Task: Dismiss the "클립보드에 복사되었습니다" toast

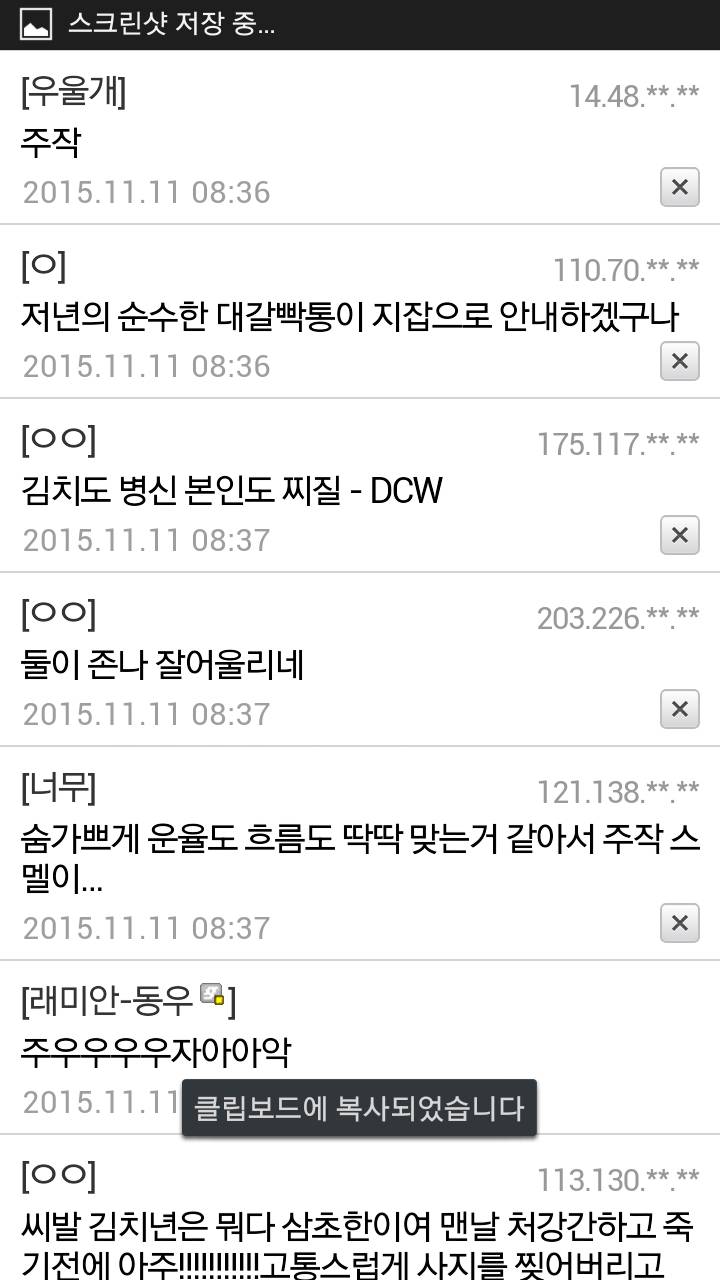Action: click(360, 1108)
